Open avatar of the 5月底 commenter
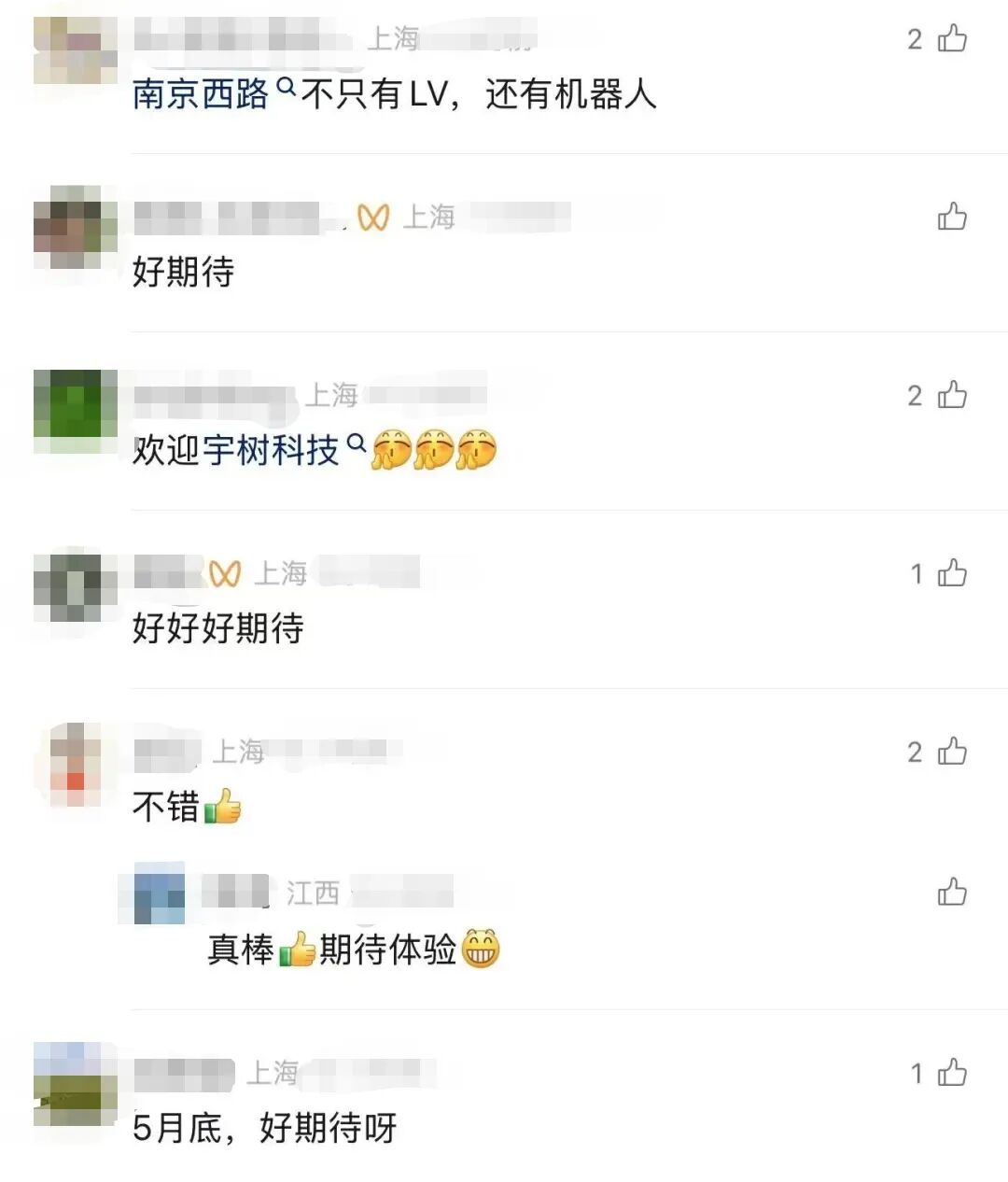 coord(75,1085)
